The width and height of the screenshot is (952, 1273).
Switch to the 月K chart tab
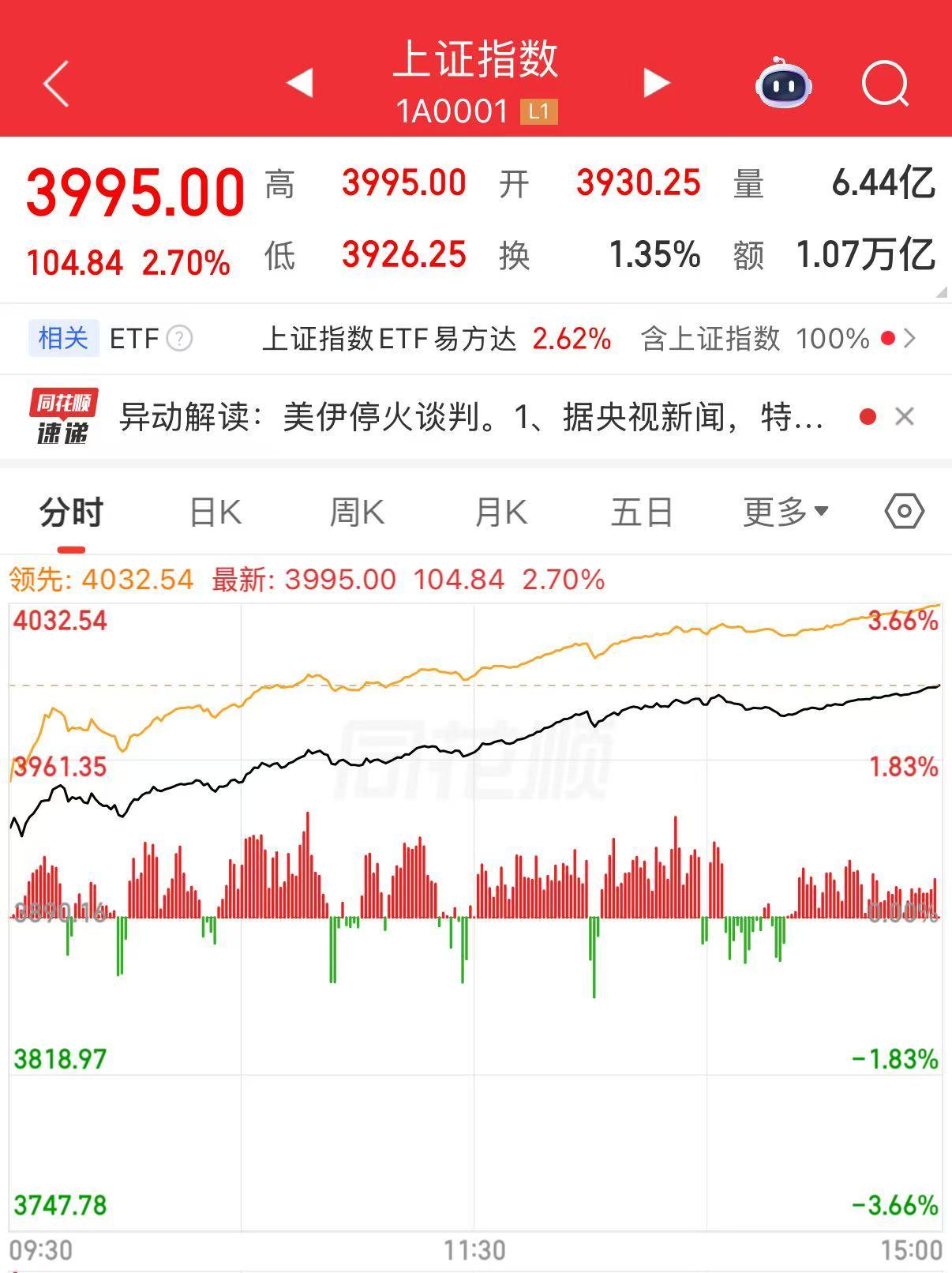pyautogui.click(x=500, y=513)
